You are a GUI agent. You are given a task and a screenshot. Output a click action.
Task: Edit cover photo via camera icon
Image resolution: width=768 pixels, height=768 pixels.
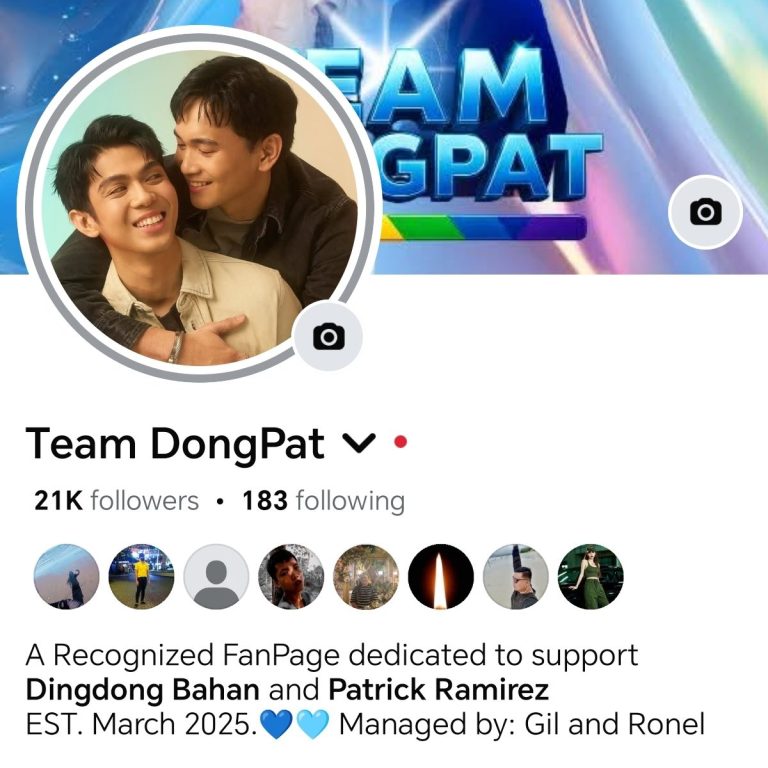click(x=705, y=211)
